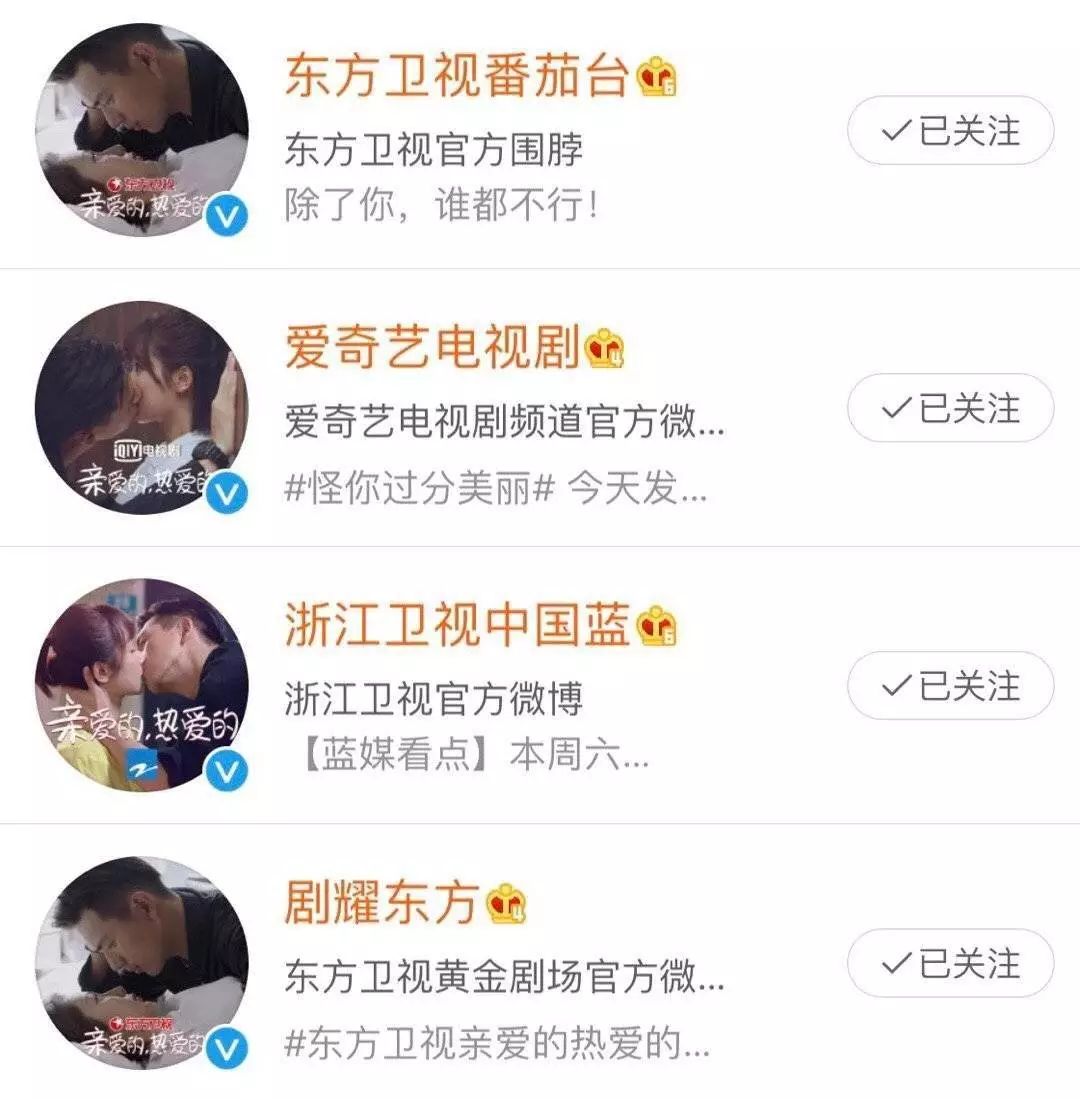Open the 东方卫视番茄台 profile name
The width and height of the screenshot is (1080, 1099).
455,75
